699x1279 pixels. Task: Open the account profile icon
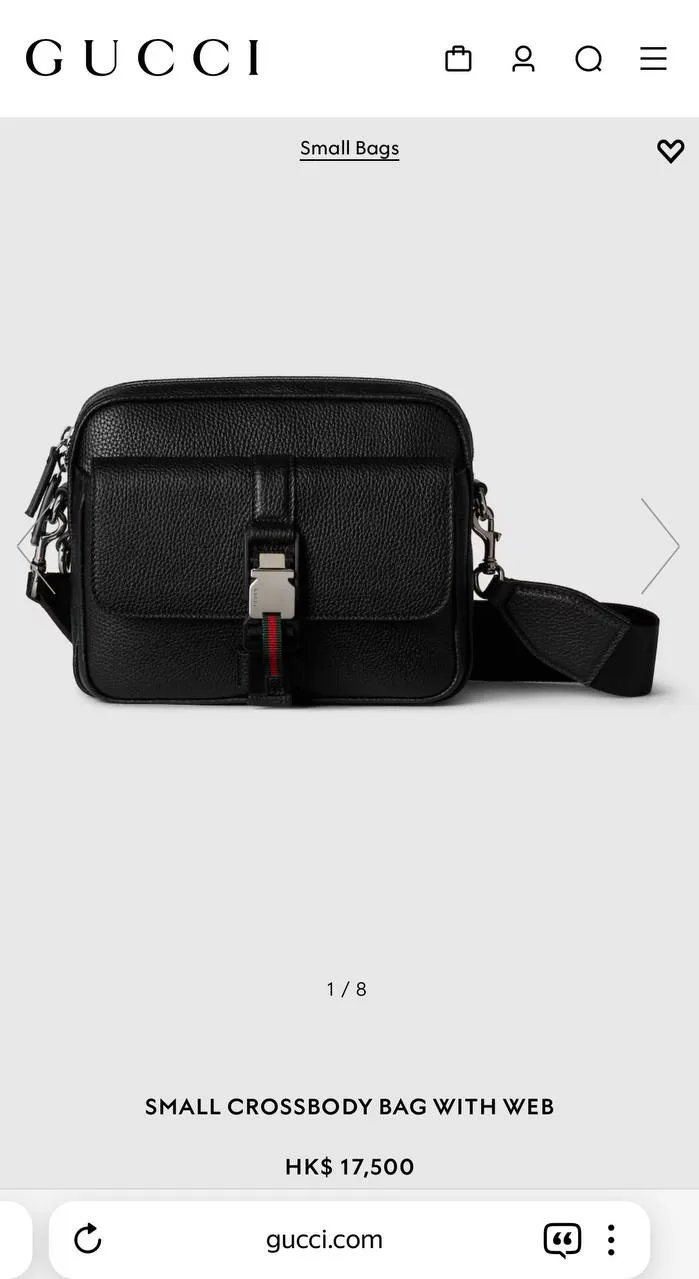[523, 59]
